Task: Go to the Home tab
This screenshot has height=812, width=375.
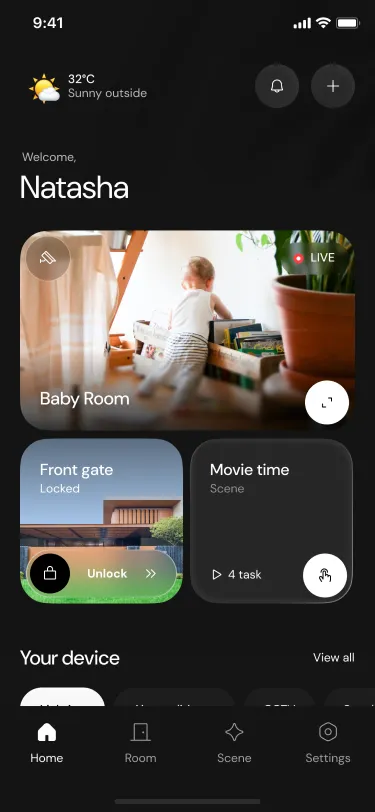Action: pyautogui.click(x=47, y=743)
